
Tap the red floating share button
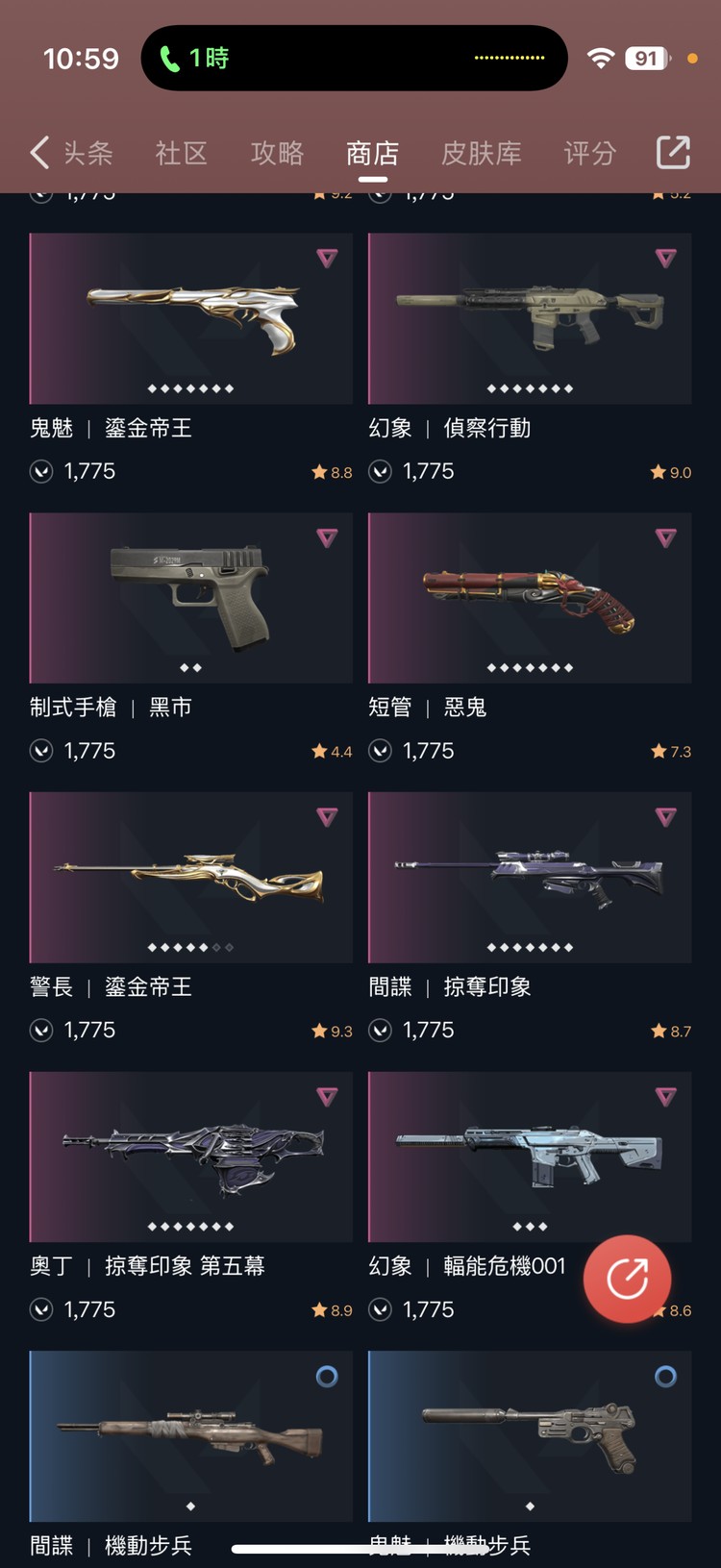point(627,1279)
